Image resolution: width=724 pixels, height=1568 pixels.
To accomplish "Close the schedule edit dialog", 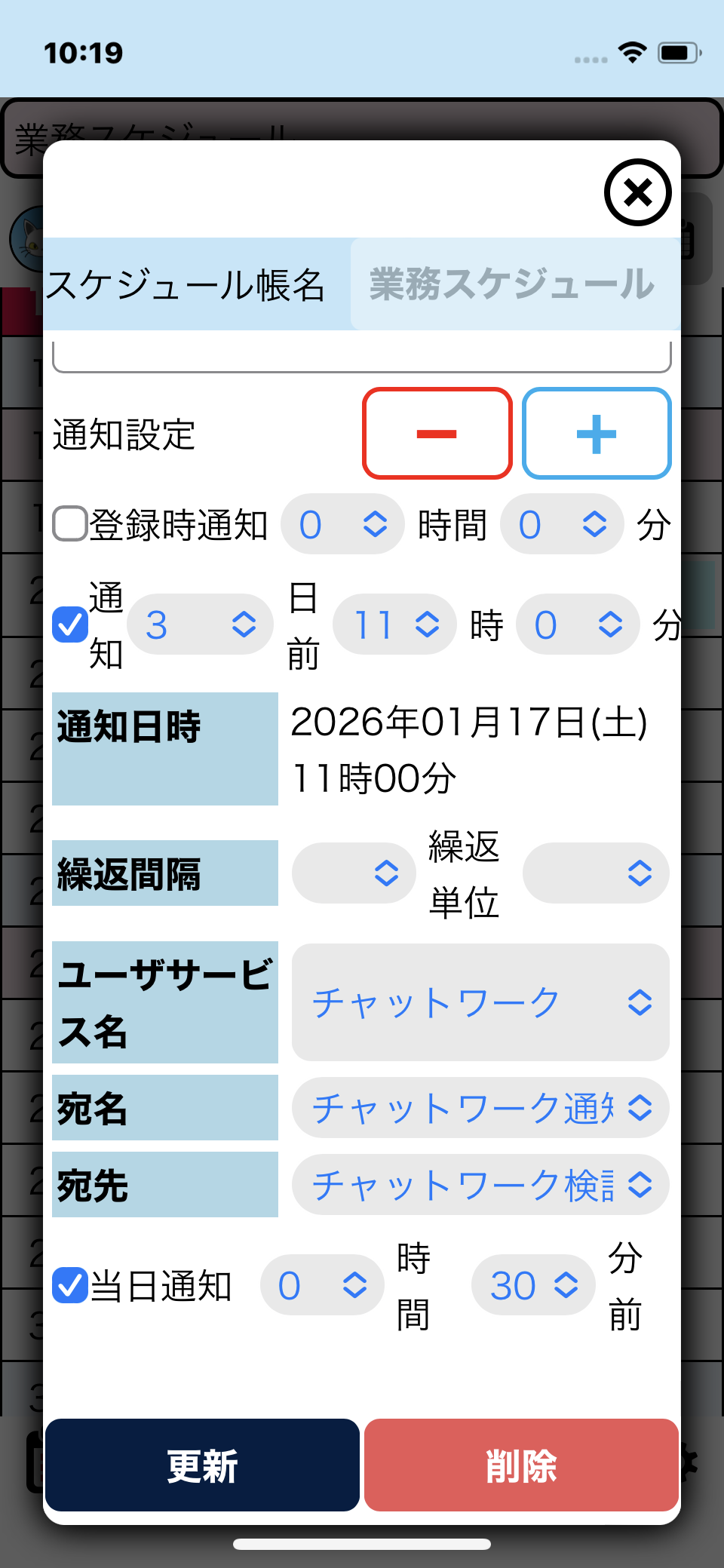I will pyautogui.click(x=637, y=193).
